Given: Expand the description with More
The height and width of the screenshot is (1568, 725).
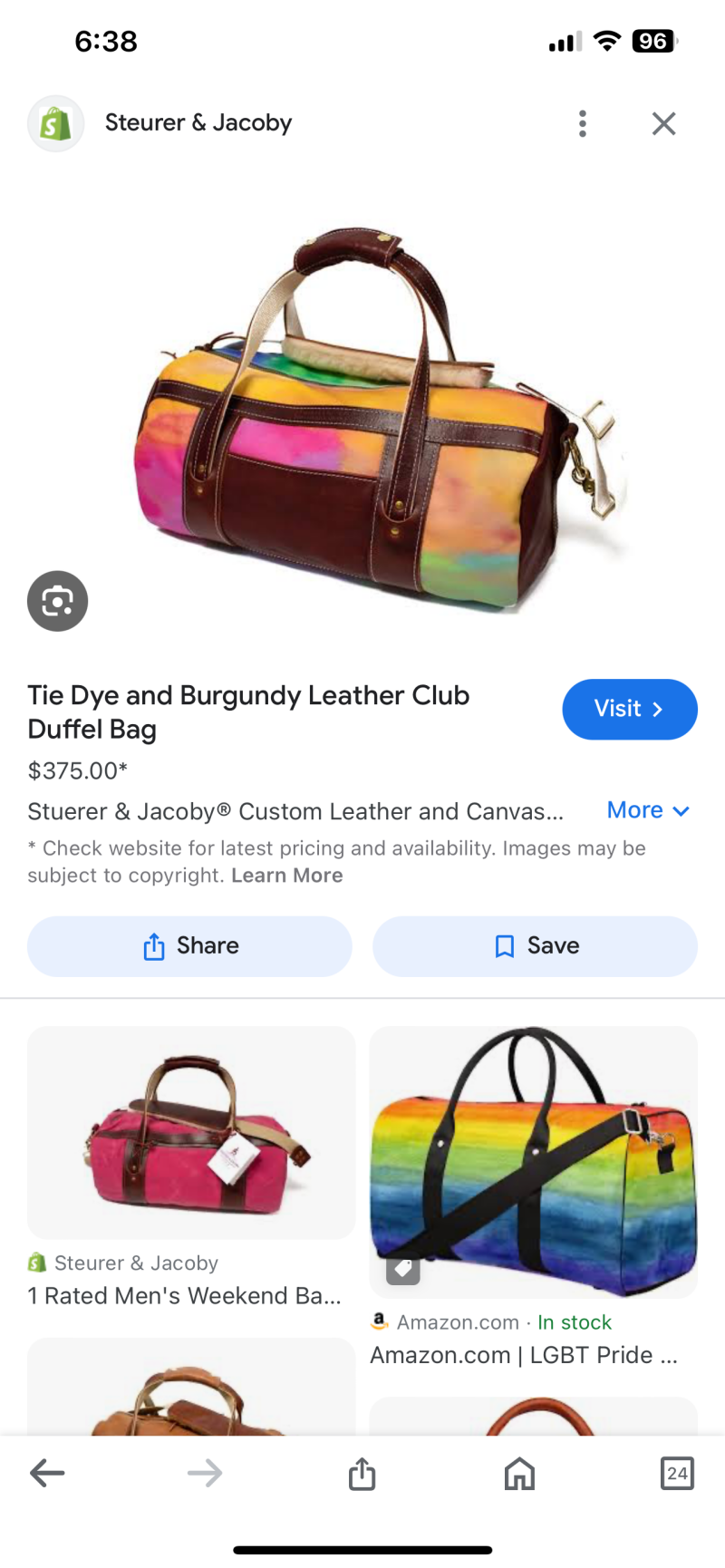Looking at the screenshot, I should pos(648,810).
